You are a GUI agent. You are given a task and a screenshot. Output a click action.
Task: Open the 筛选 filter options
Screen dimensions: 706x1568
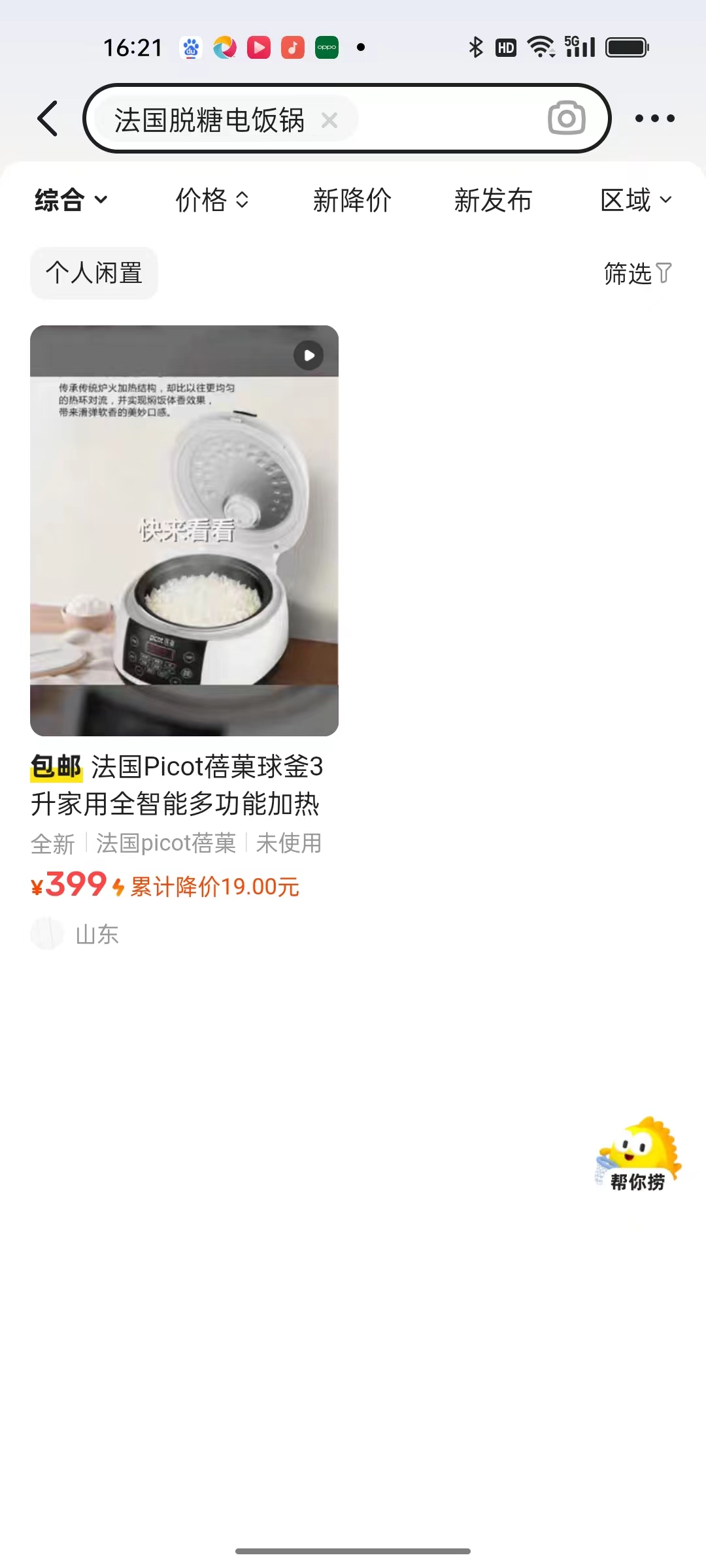tap(637, 273)
